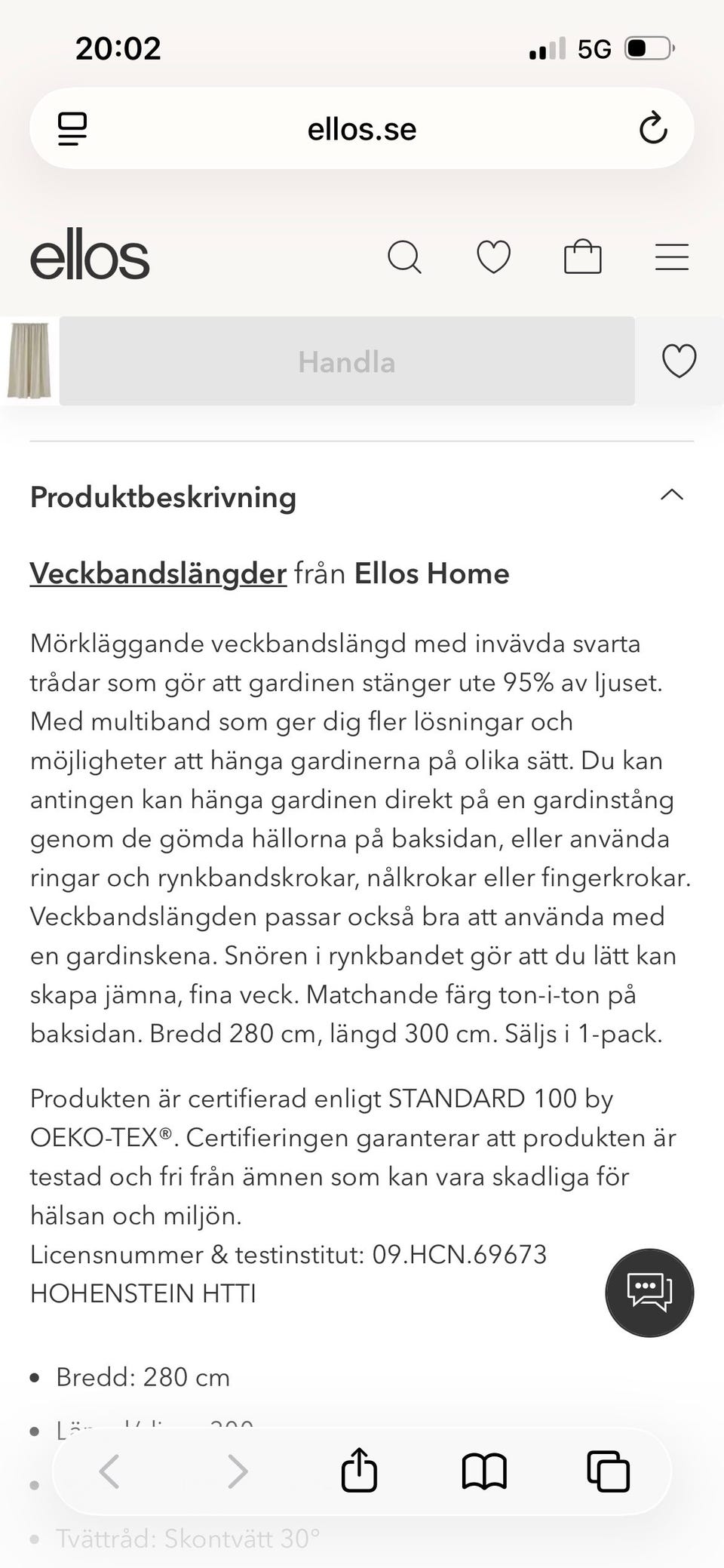Screen dimensions: 724x1568
Task: Open the search on ellos.se
Action: point(405,257)
